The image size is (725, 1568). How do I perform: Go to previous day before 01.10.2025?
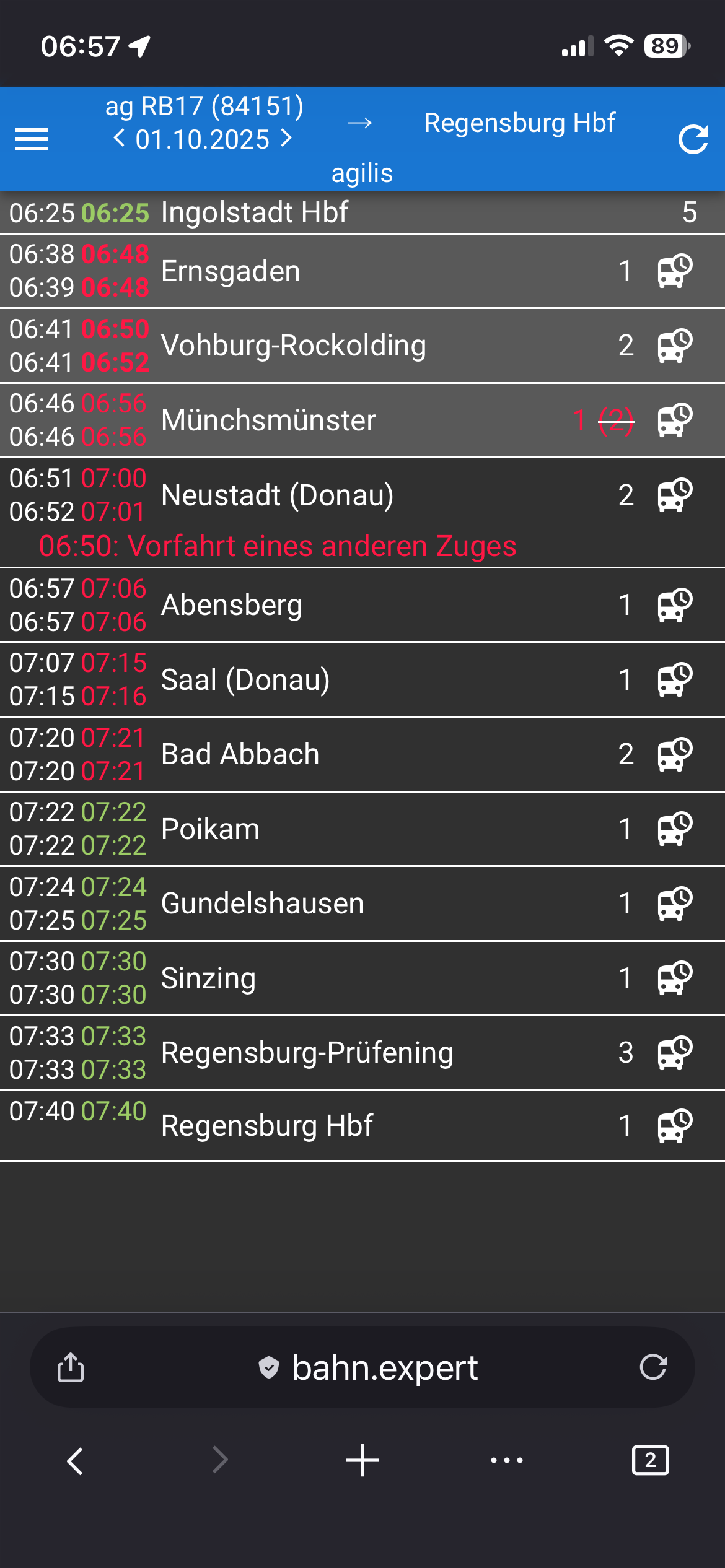coord(120,138)
